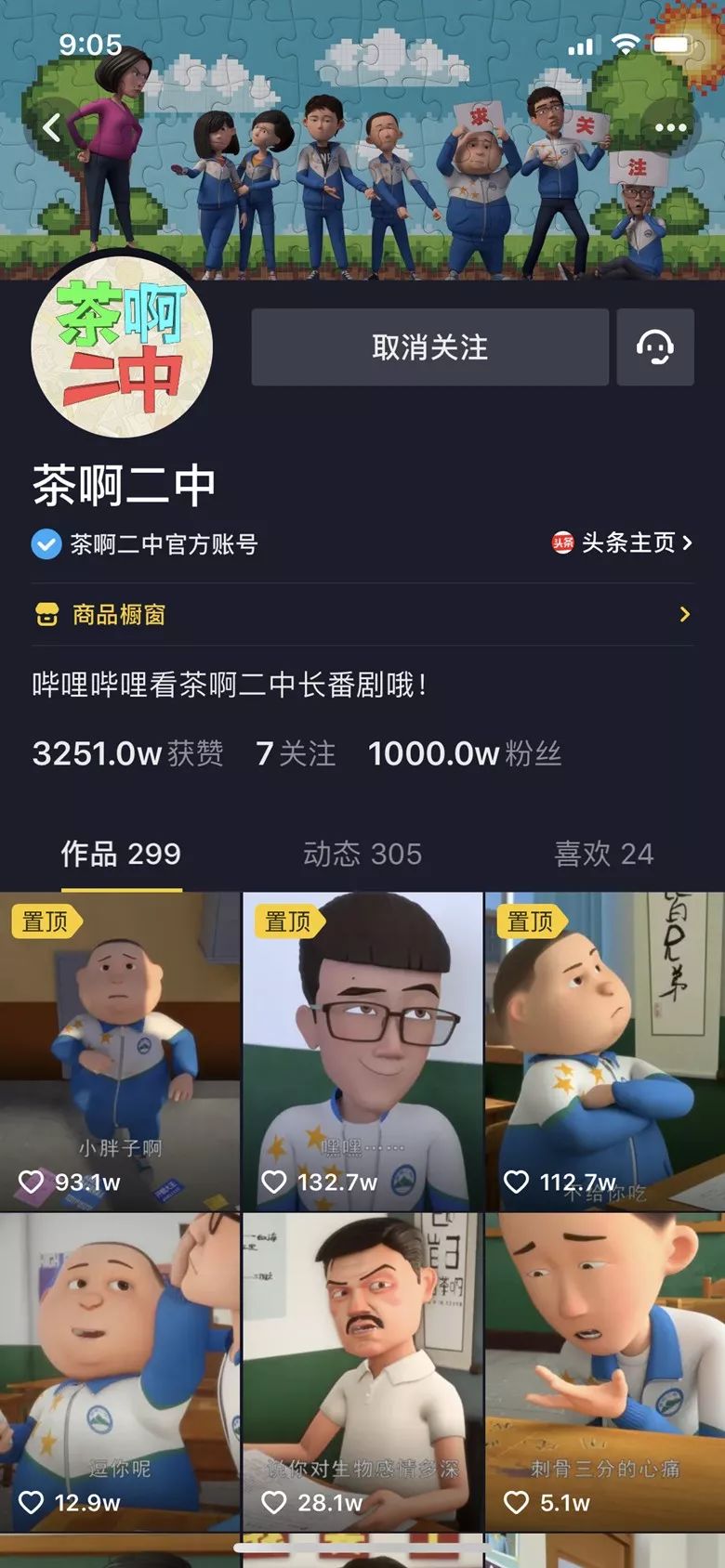Go back using the back arrow
The width and height of the screenshot is (725, 1568).
pyautogui.click(x=53, y=126)
